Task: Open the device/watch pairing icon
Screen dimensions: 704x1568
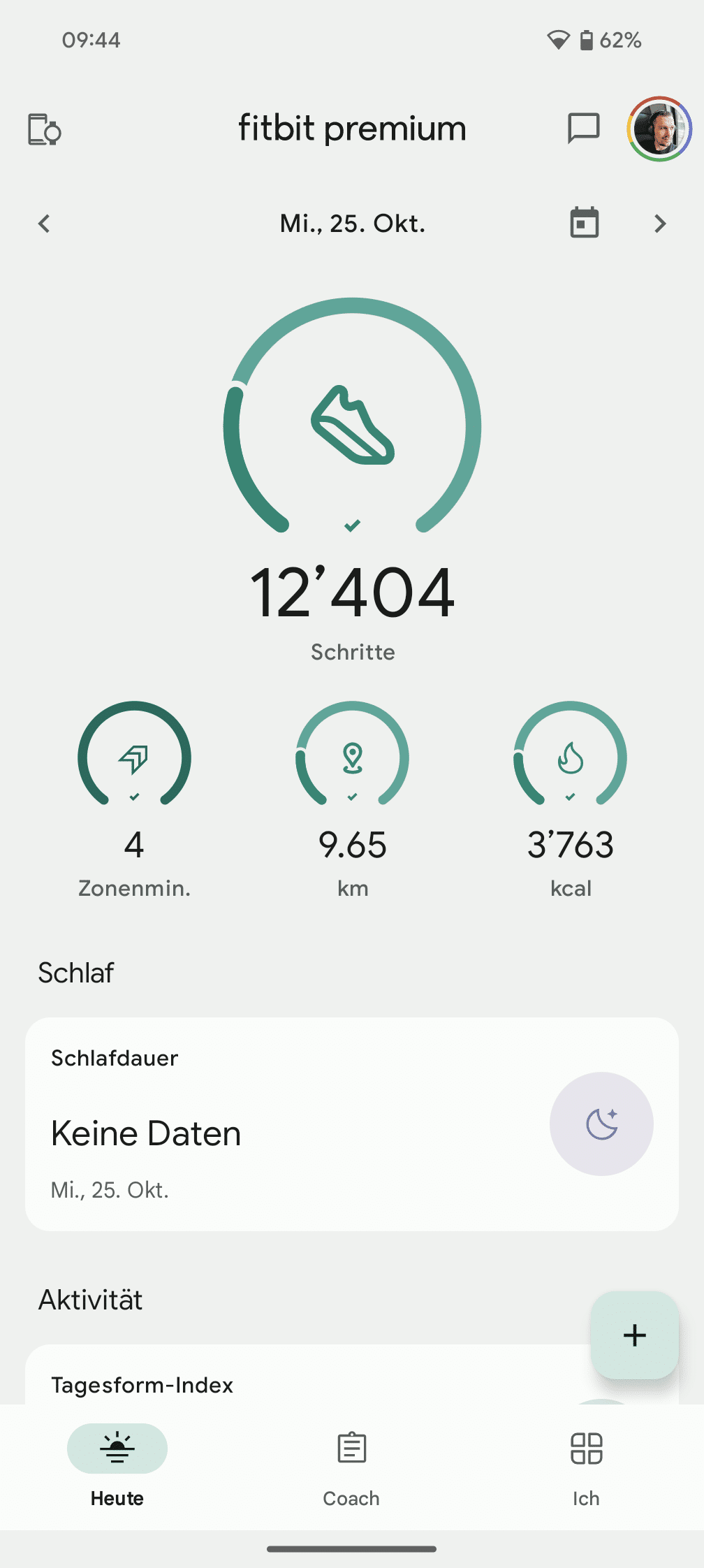Action: [x=44, y=129]
